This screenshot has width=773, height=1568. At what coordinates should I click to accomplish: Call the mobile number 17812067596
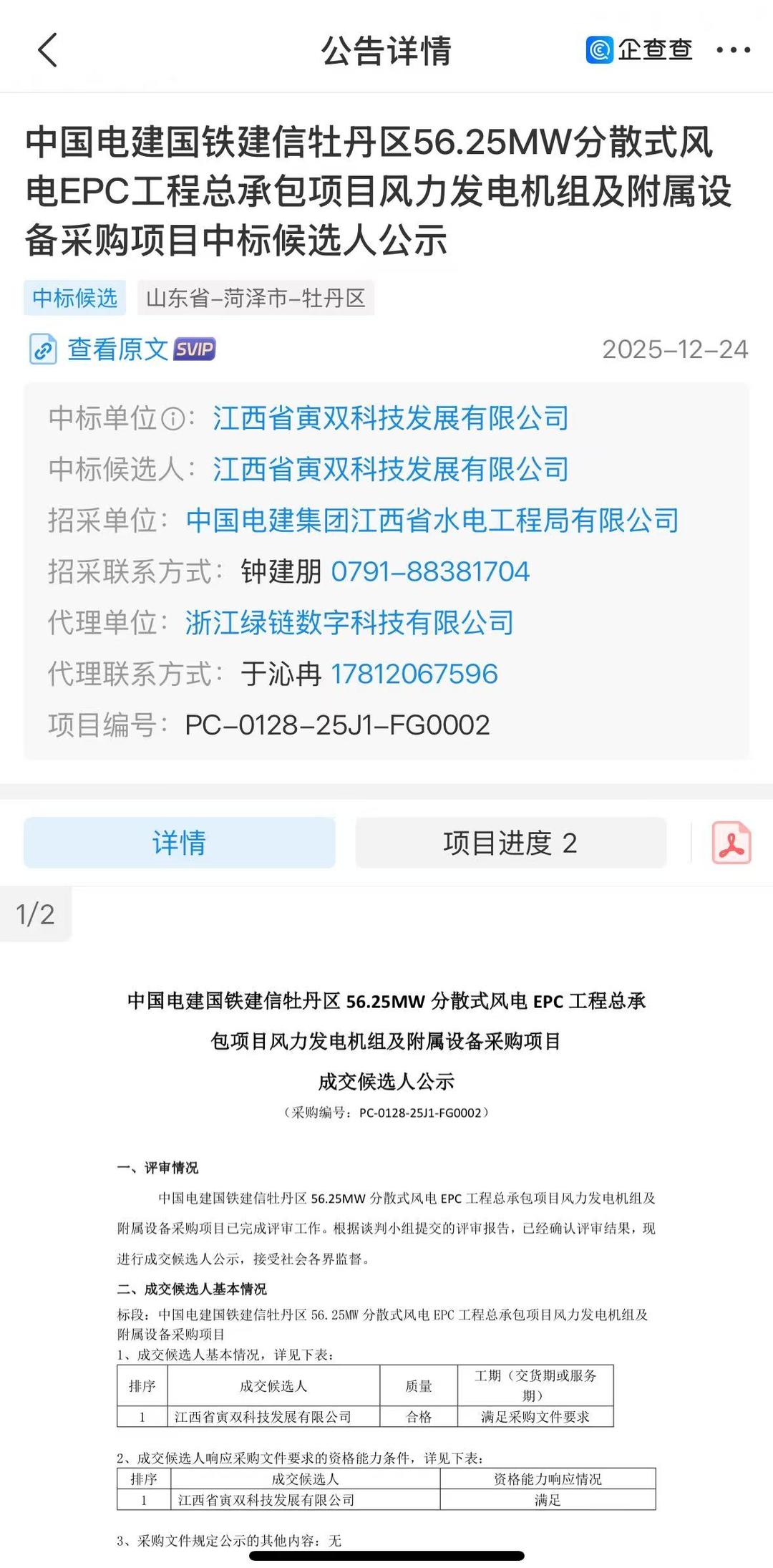(x=414, y=674)
